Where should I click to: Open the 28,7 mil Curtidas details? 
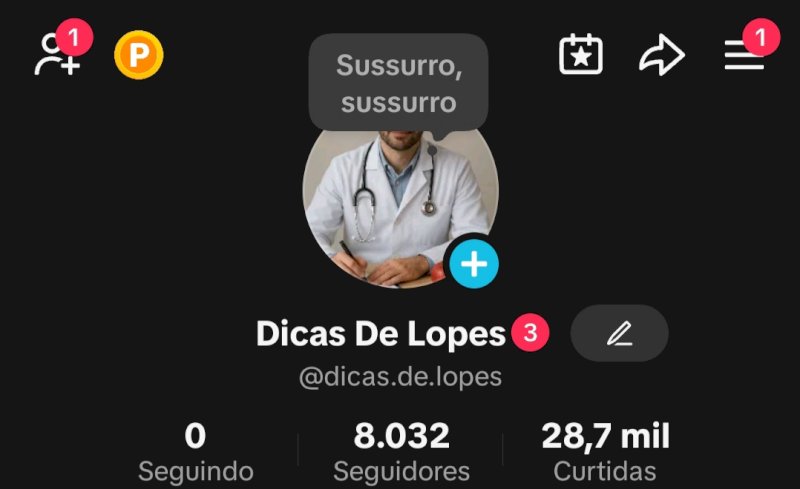coord(605,452)
